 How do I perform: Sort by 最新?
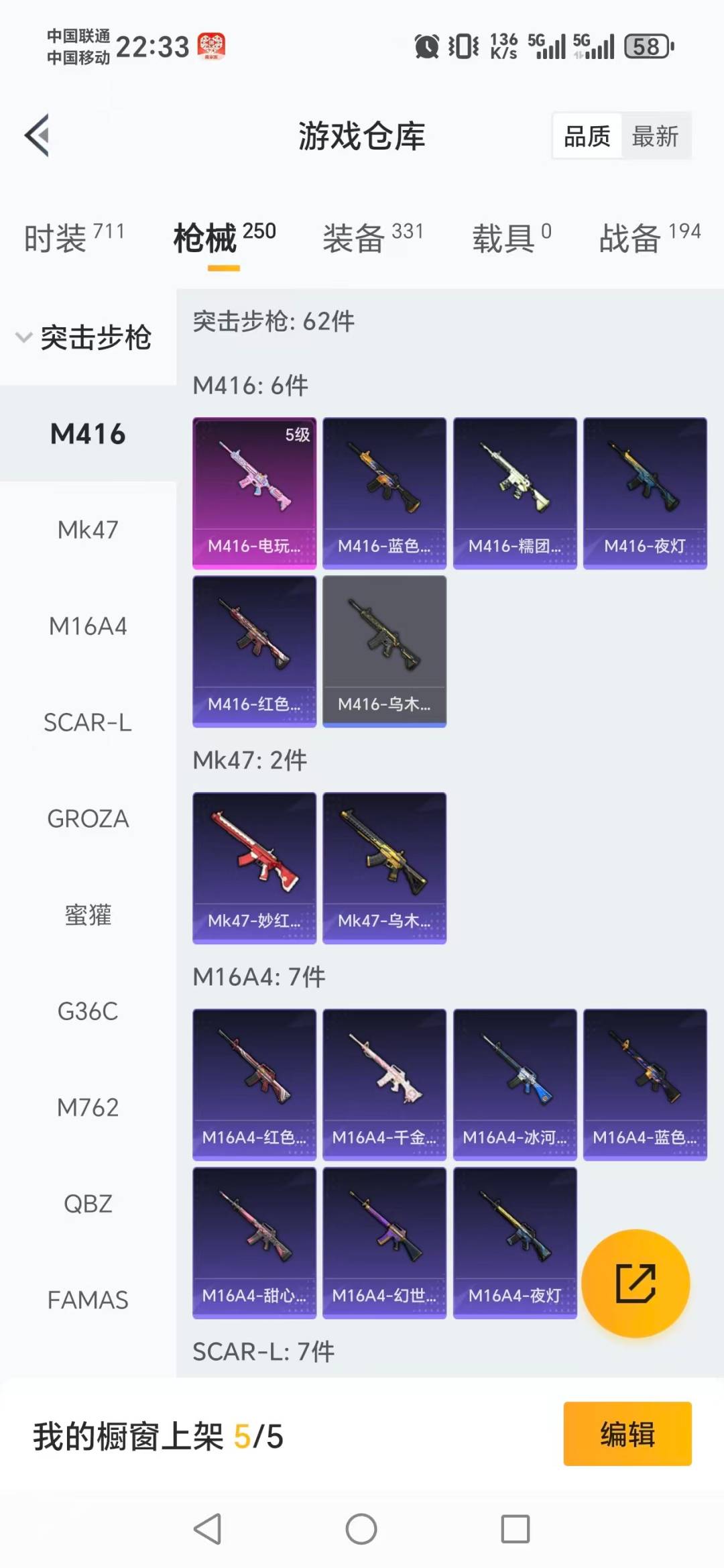click(x=655, y=136)
